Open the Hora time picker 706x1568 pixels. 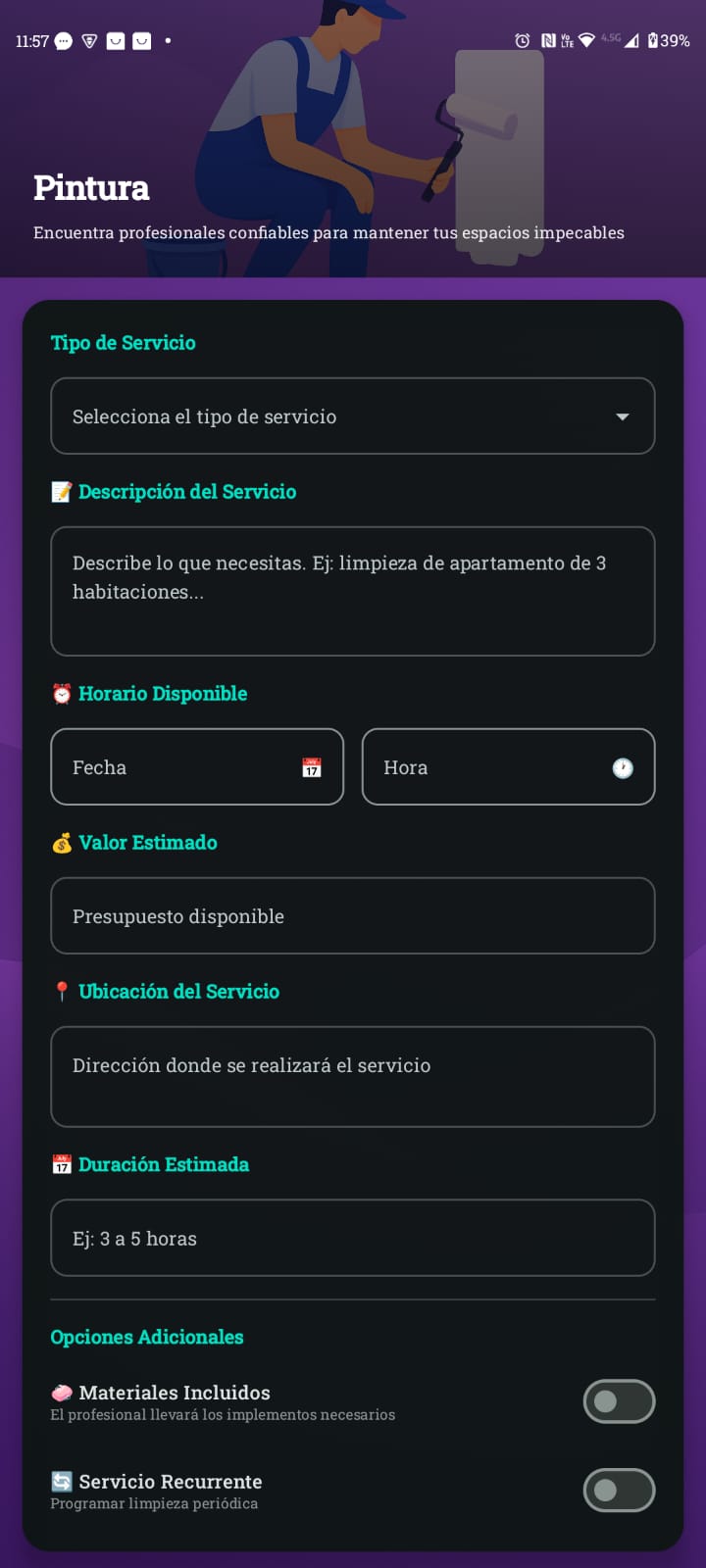(508, 766)
